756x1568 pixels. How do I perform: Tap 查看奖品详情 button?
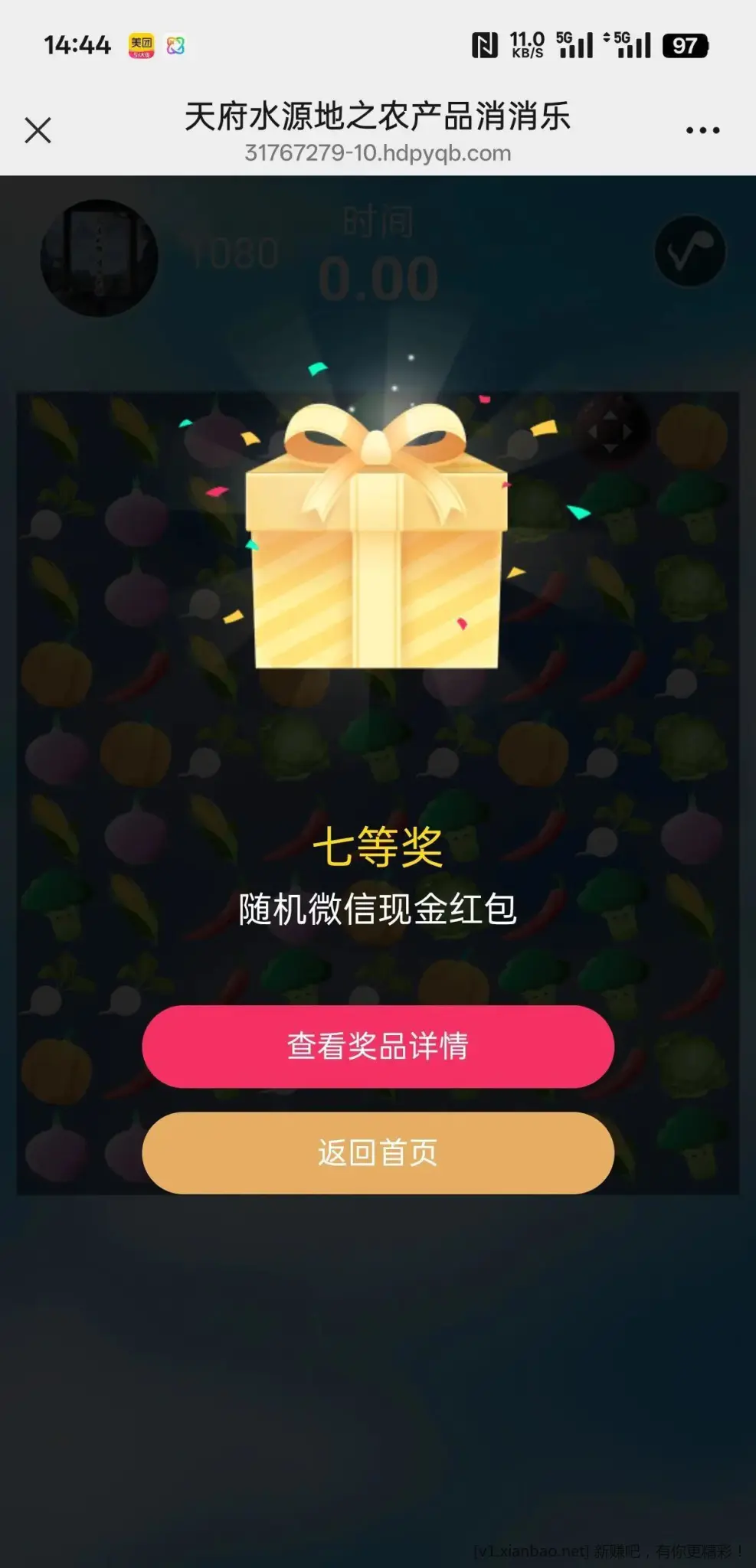(378, 1046)
